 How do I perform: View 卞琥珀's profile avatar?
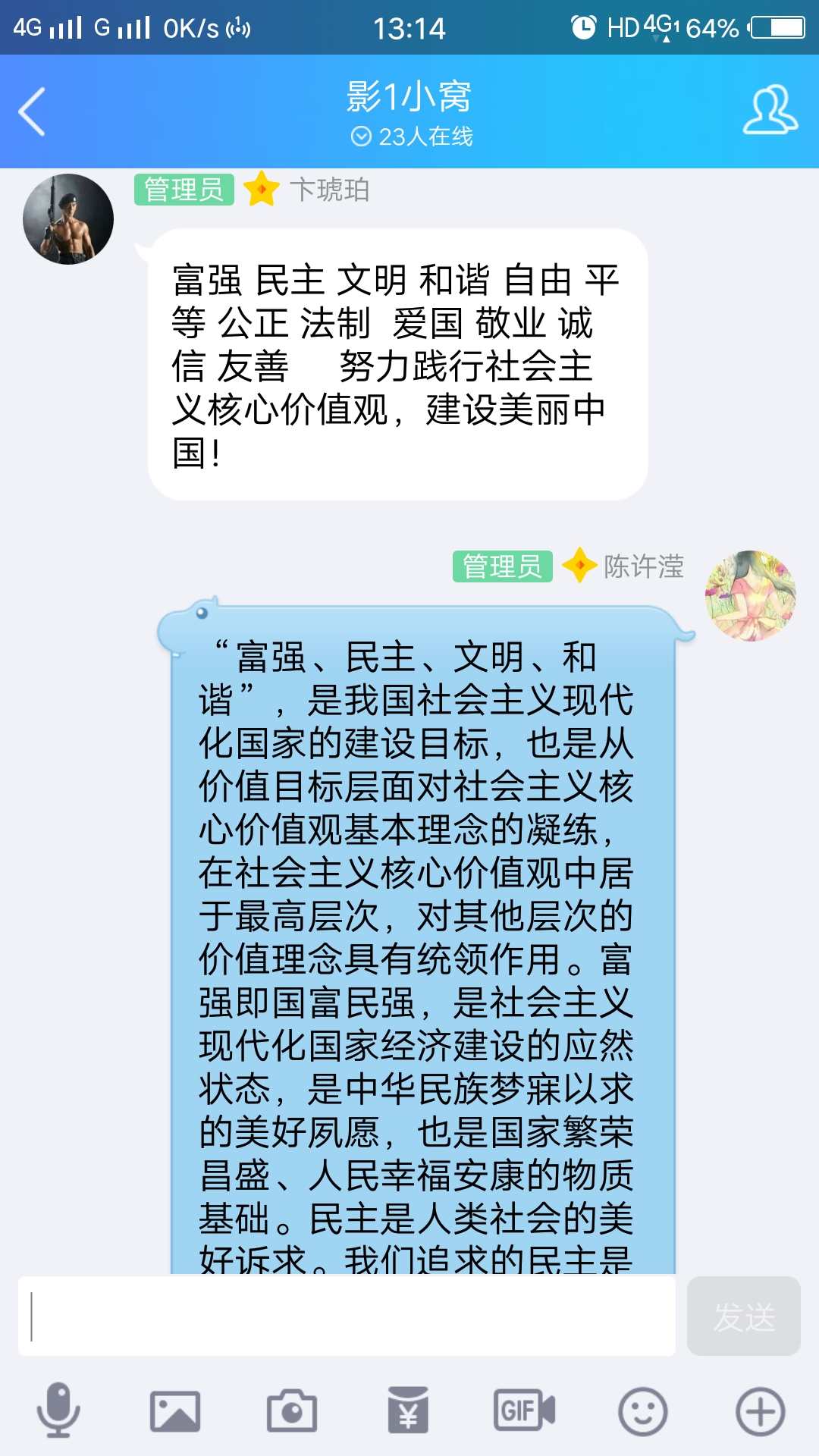pyautogui.click(x=68, y=219)
